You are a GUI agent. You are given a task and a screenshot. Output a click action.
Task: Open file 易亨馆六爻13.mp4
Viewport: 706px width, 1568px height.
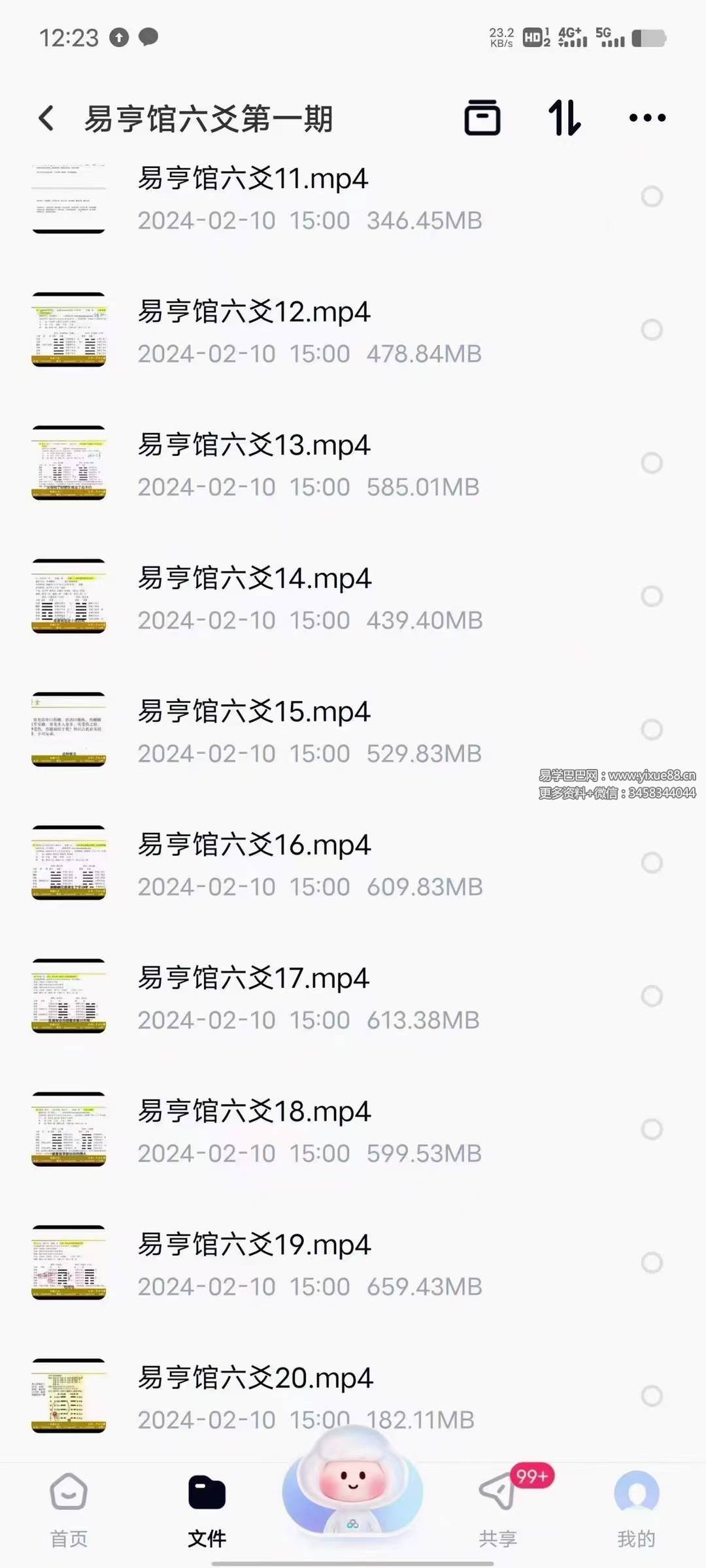click(254, 446)
